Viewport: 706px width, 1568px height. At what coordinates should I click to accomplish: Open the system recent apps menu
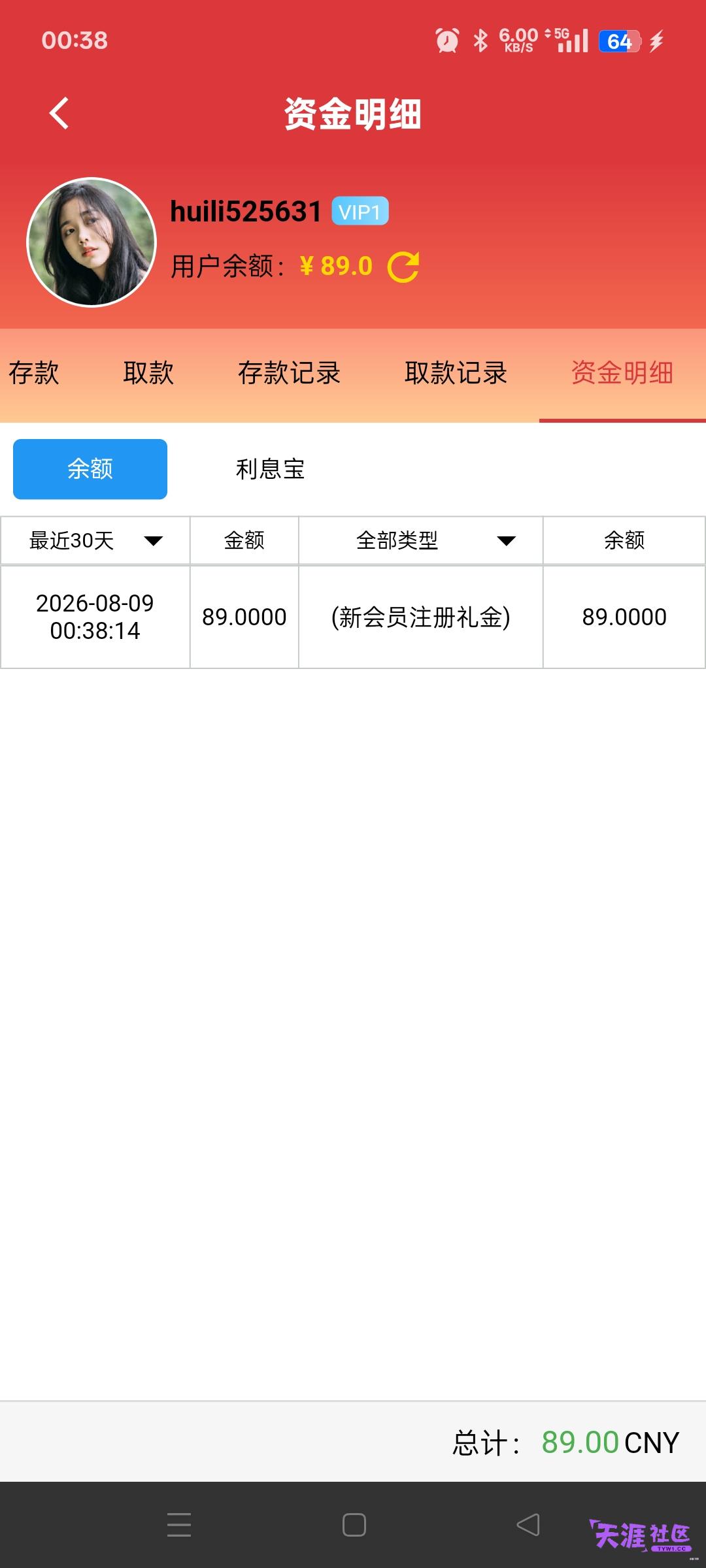[179, 1525]
